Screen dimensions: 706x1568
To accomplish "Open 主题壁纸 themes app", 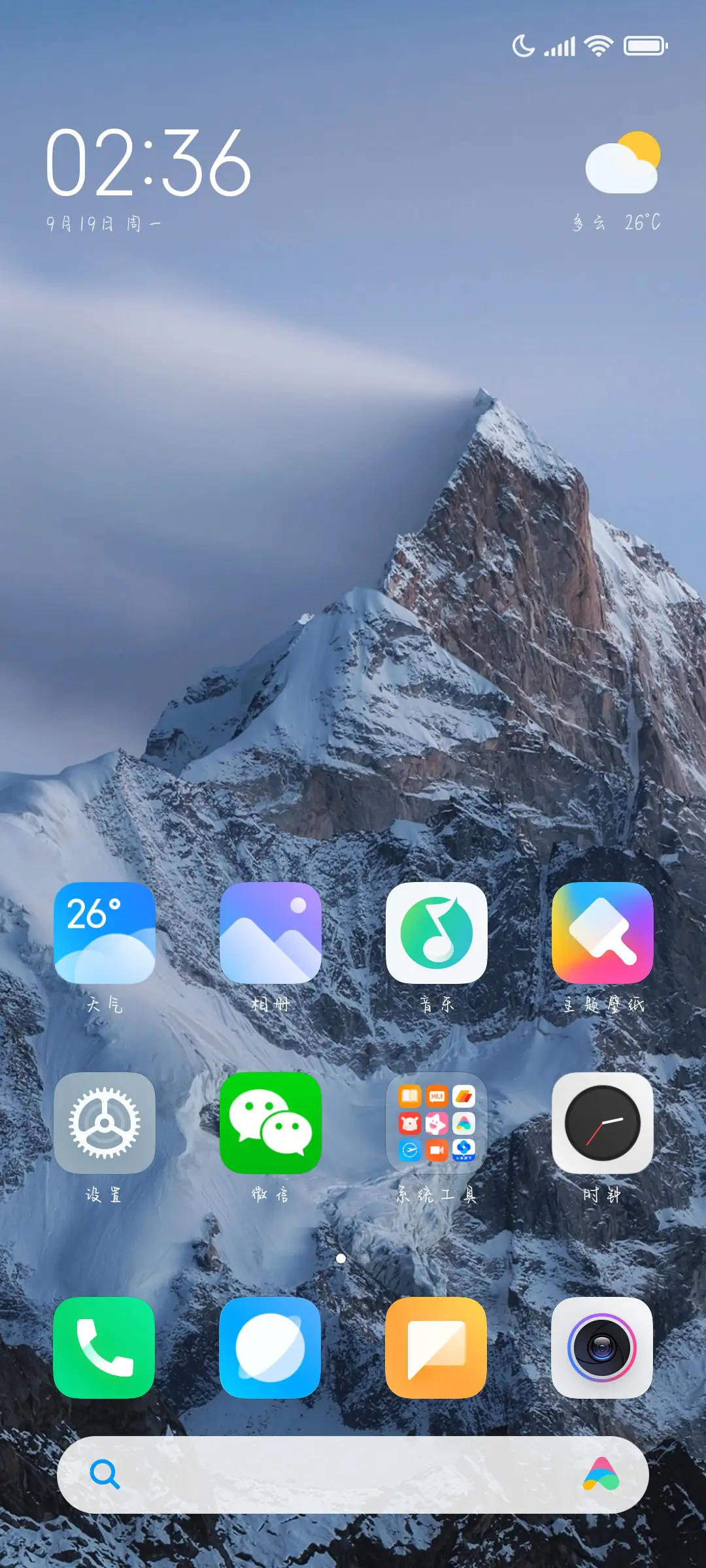I will [x=603, y=932].
